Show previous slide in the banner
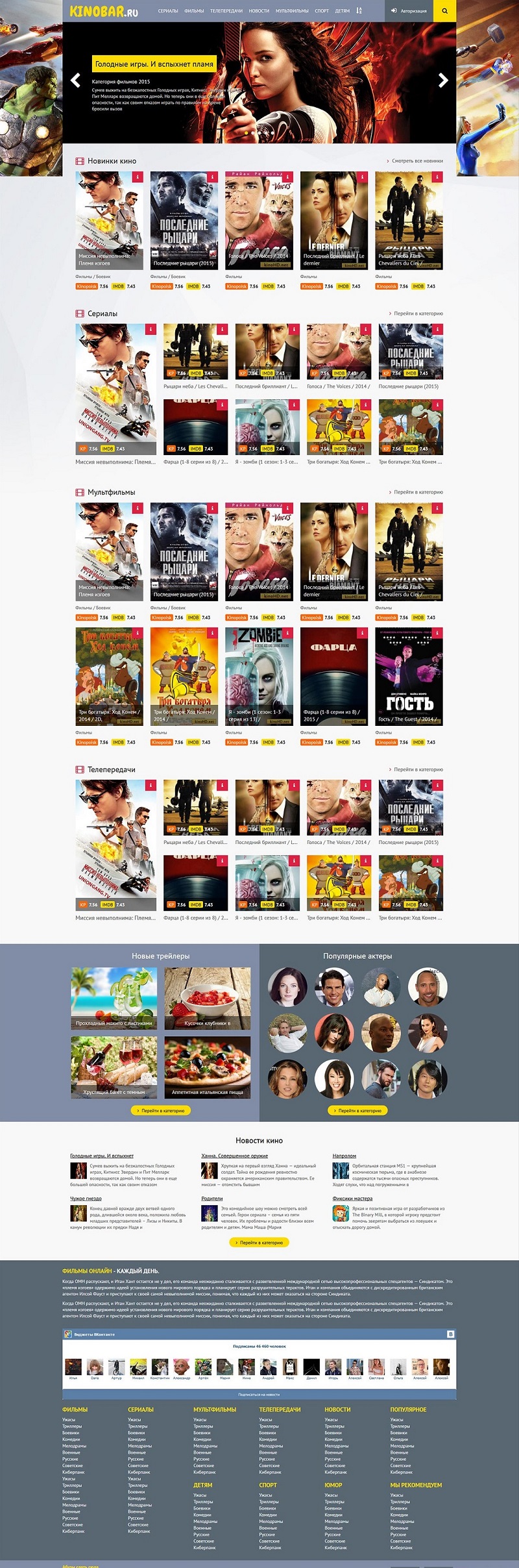Screen dimensions: 519x1568 pyautogui.click(x=76, y=81)
